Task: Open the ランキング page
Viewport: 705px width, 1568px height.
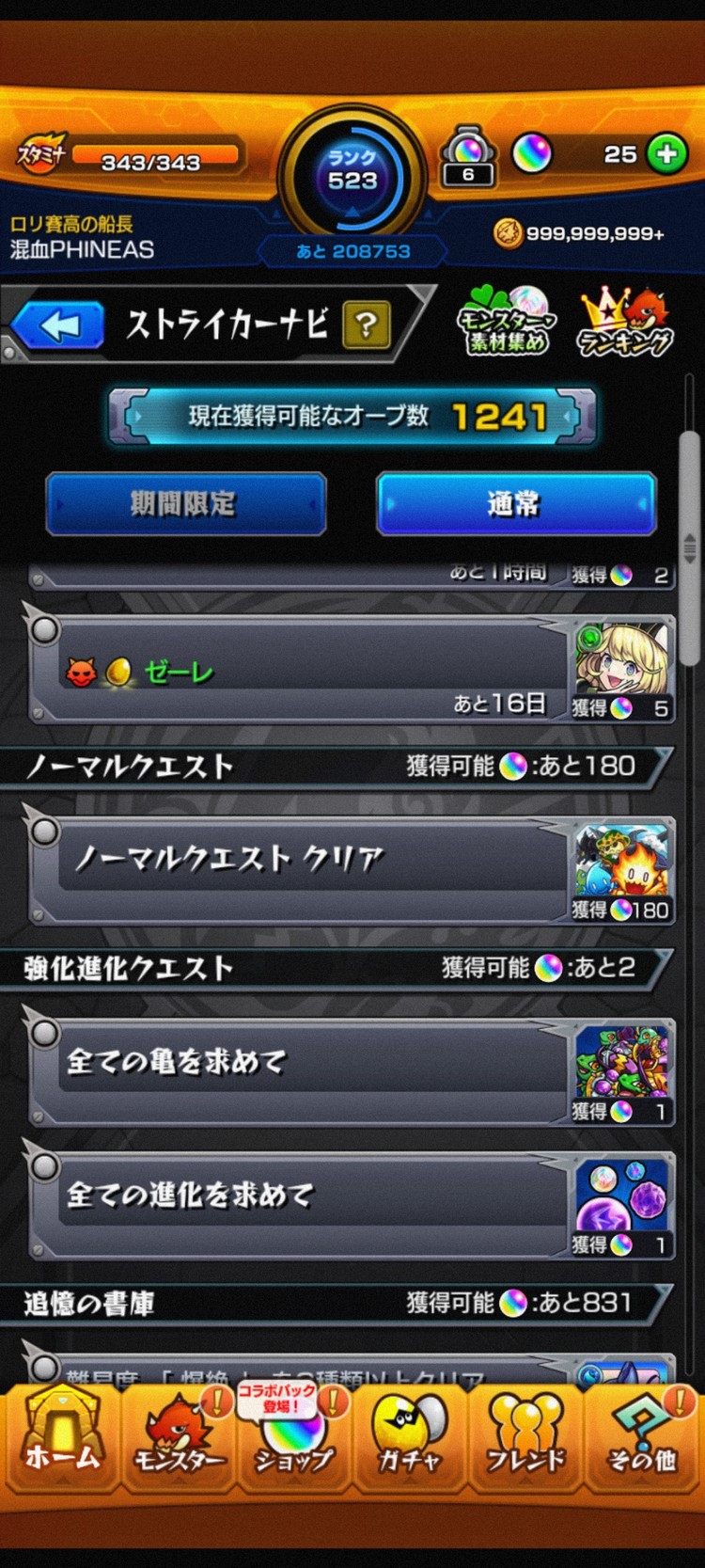Action: click(625, 323)
